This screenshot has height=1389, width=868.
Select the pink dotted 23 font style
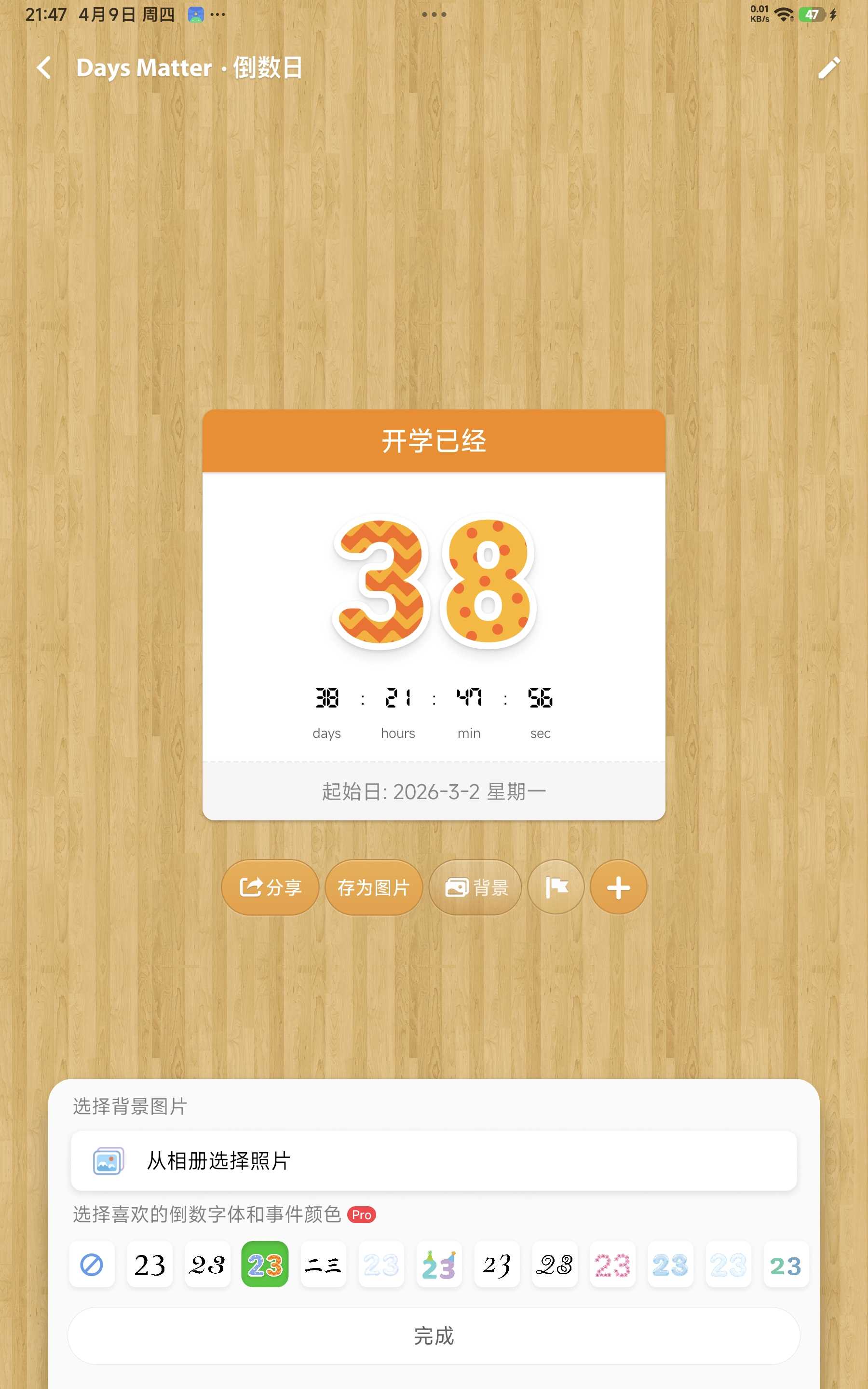612,1265
